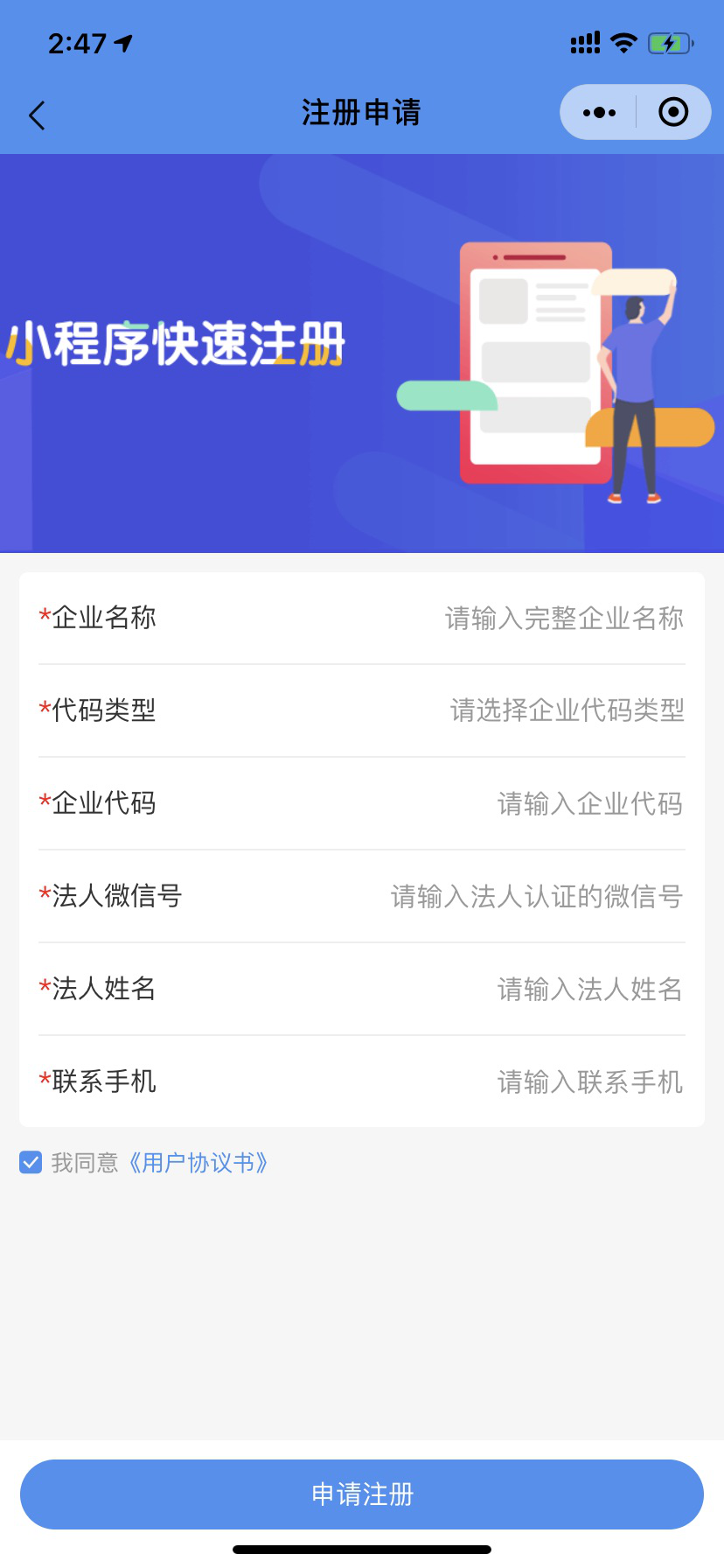Tap the 法人姓名 input field
The width and height of the screenshot is (724, 1568).
362,989
